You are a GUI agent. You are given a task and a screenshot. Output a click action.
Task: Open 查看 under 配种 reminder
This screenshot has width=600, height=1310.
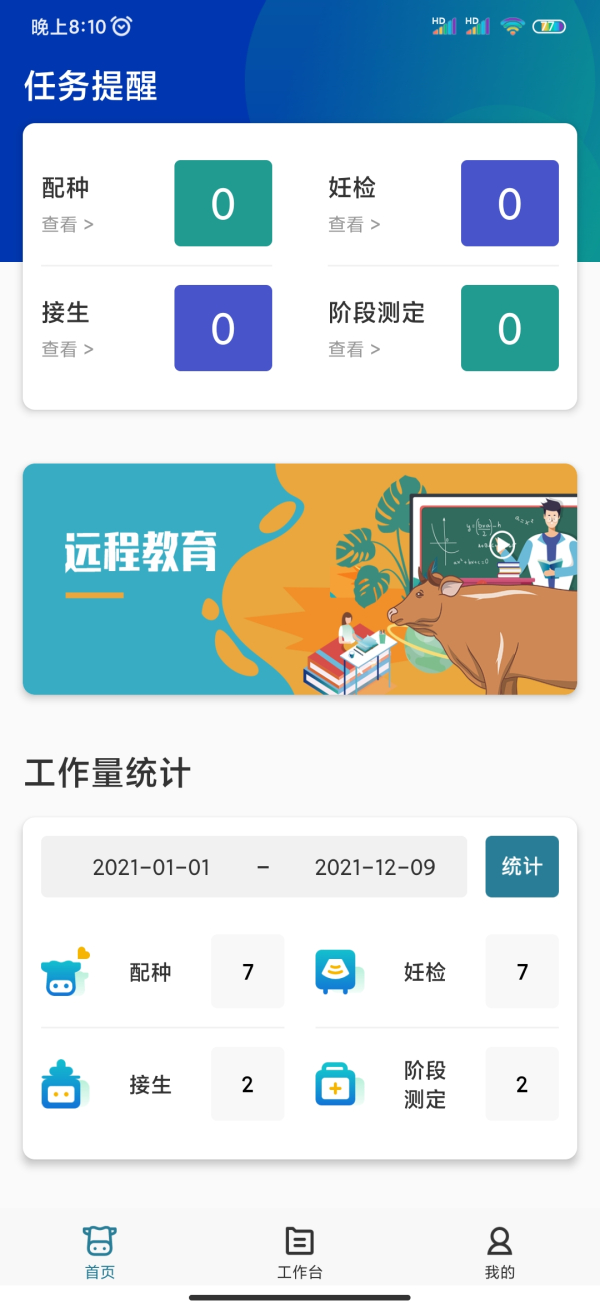pos(67,225)
